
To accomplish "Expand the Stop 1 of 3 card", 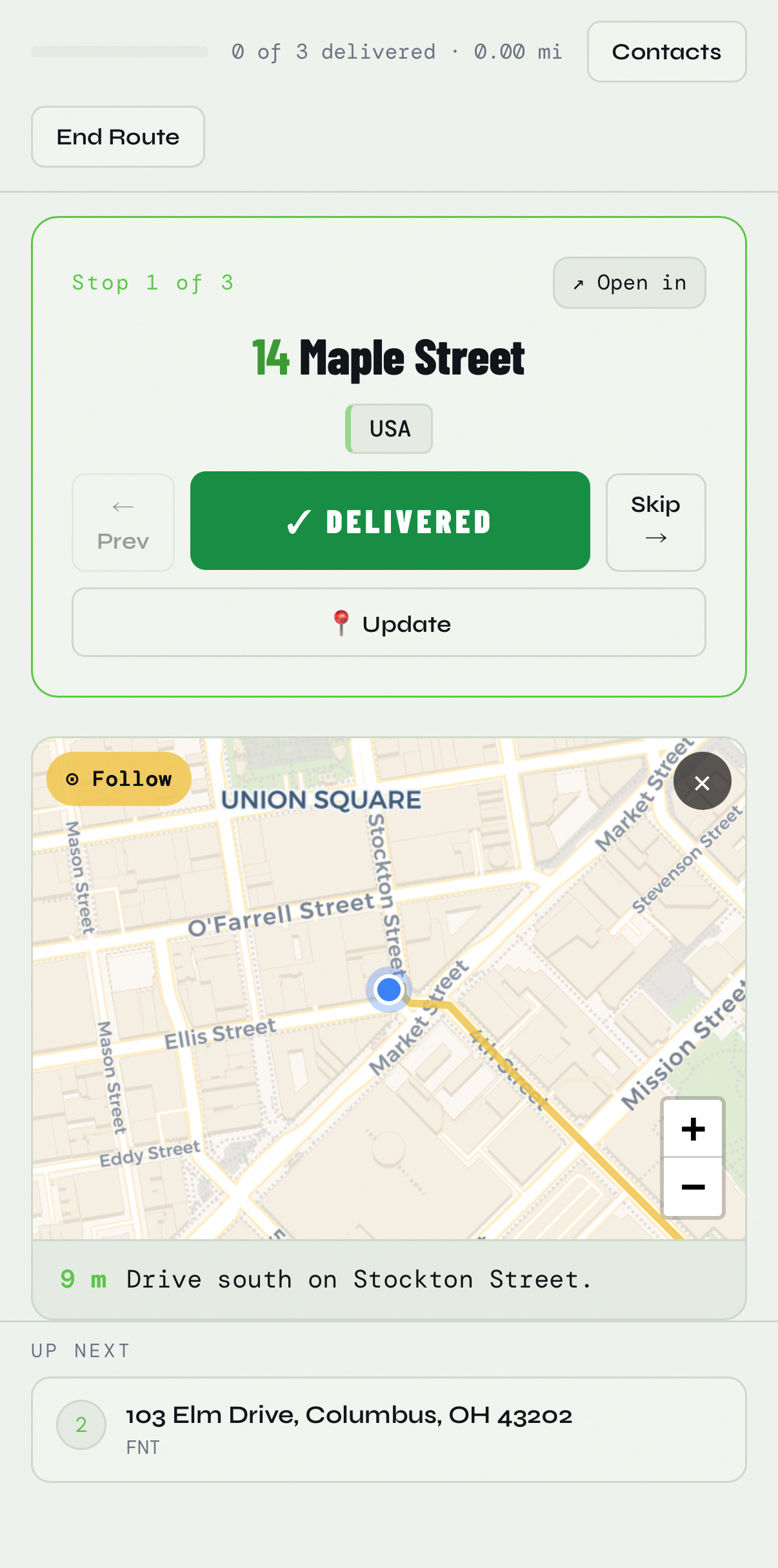I will click(x=152, y=282).
